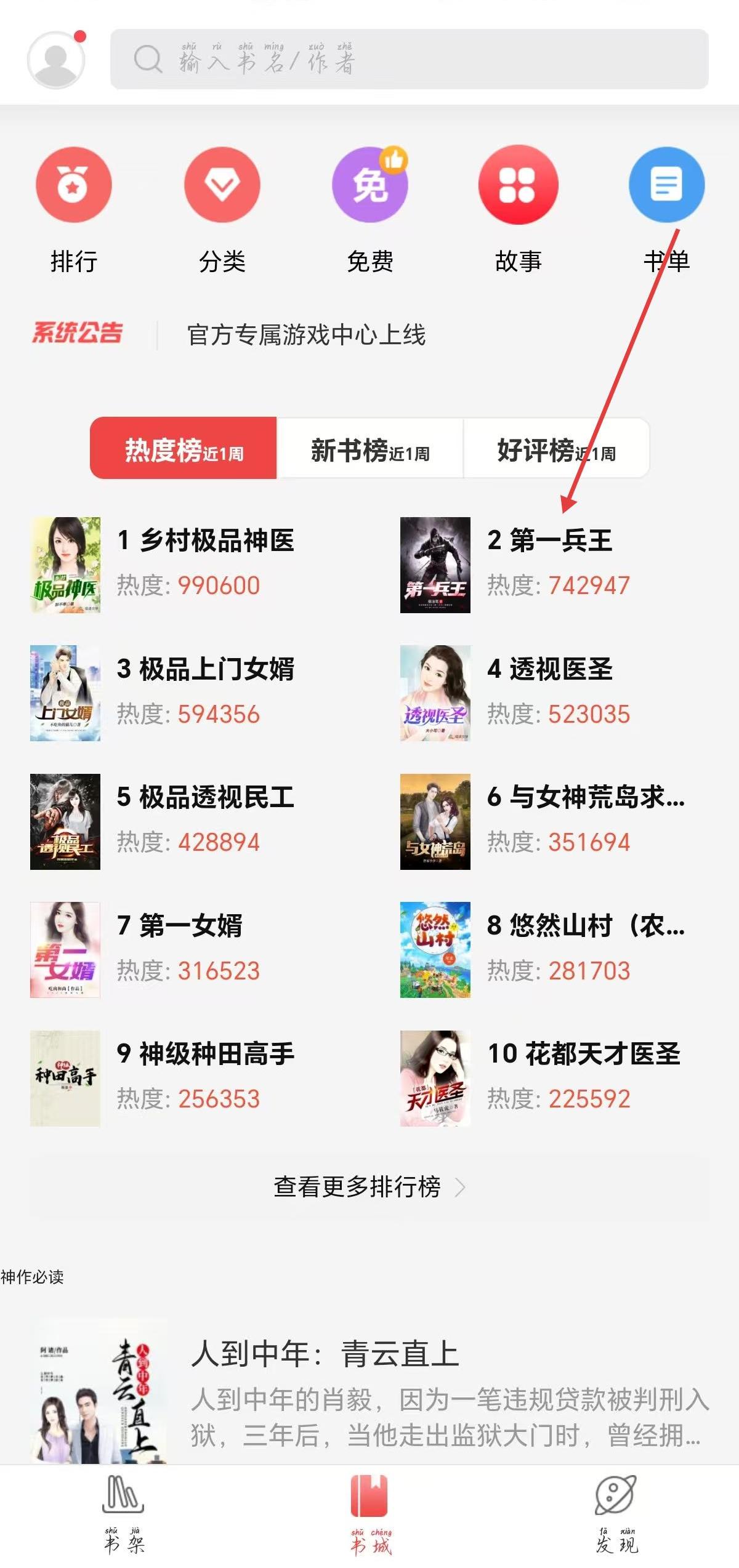739x1568 pixels.
Task: Tap 查看更多排行榜 to view more rankings
Action: click(x=368, y=1186)
